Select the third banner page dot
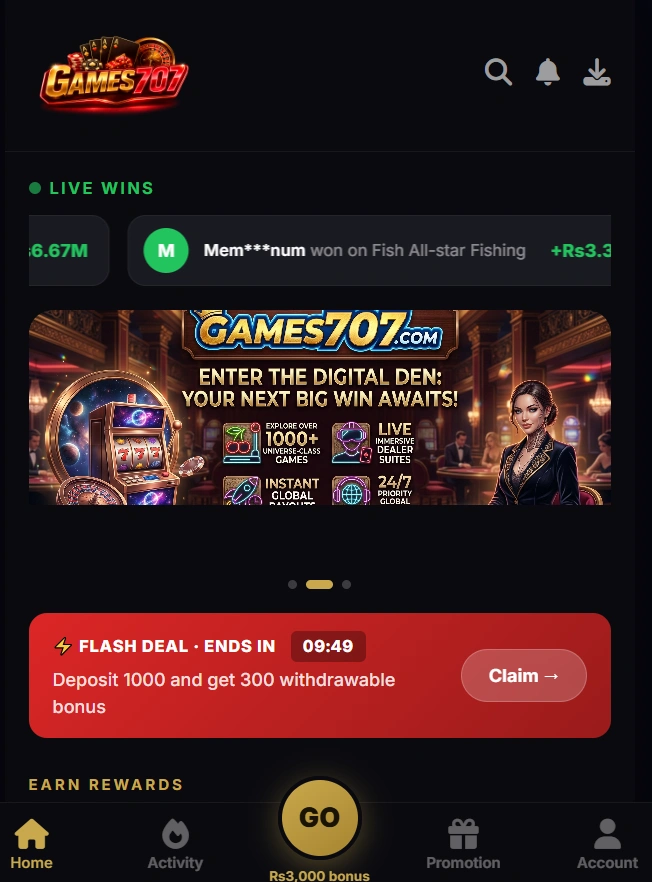652x882 pixels. pos(346,584)
